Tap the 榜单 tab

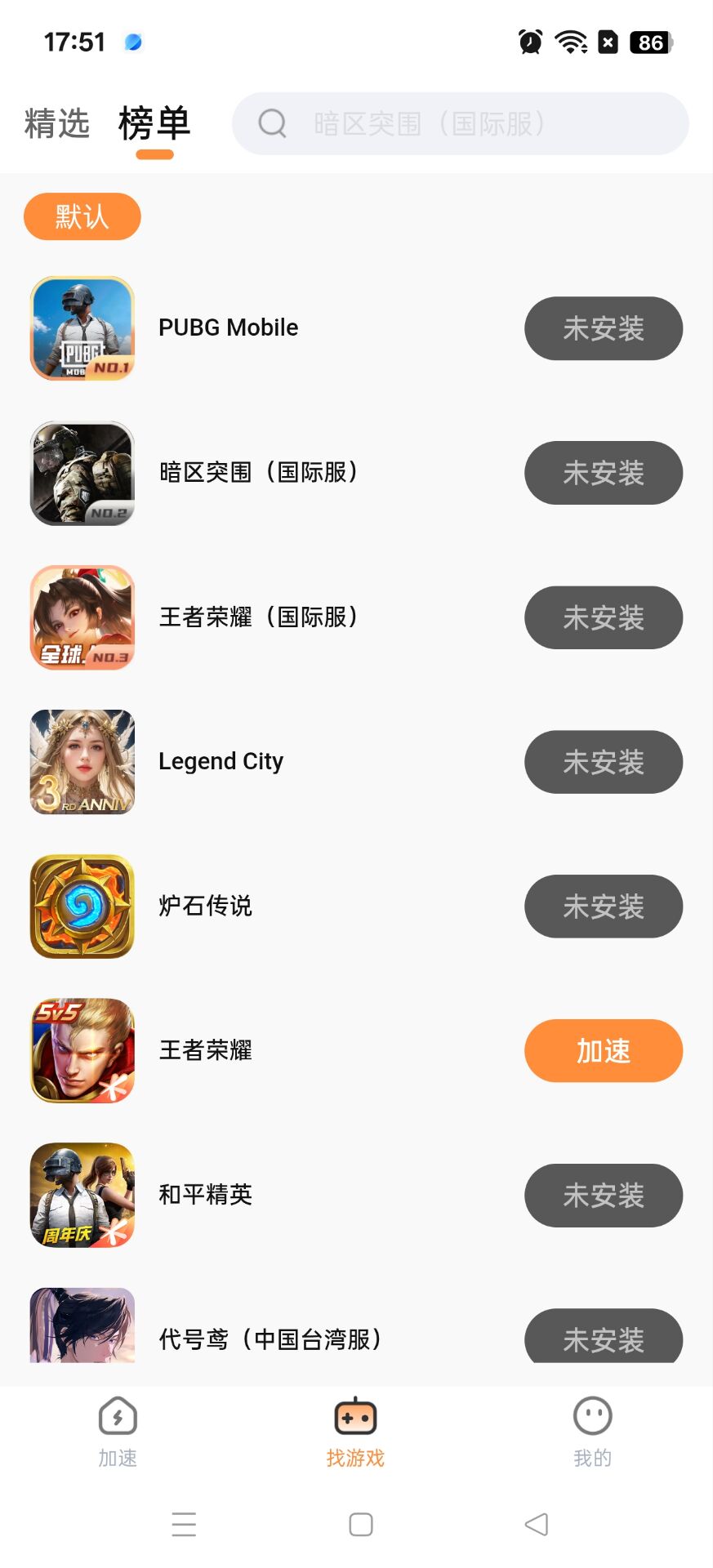pyautogui.click(x=154, y=124)
